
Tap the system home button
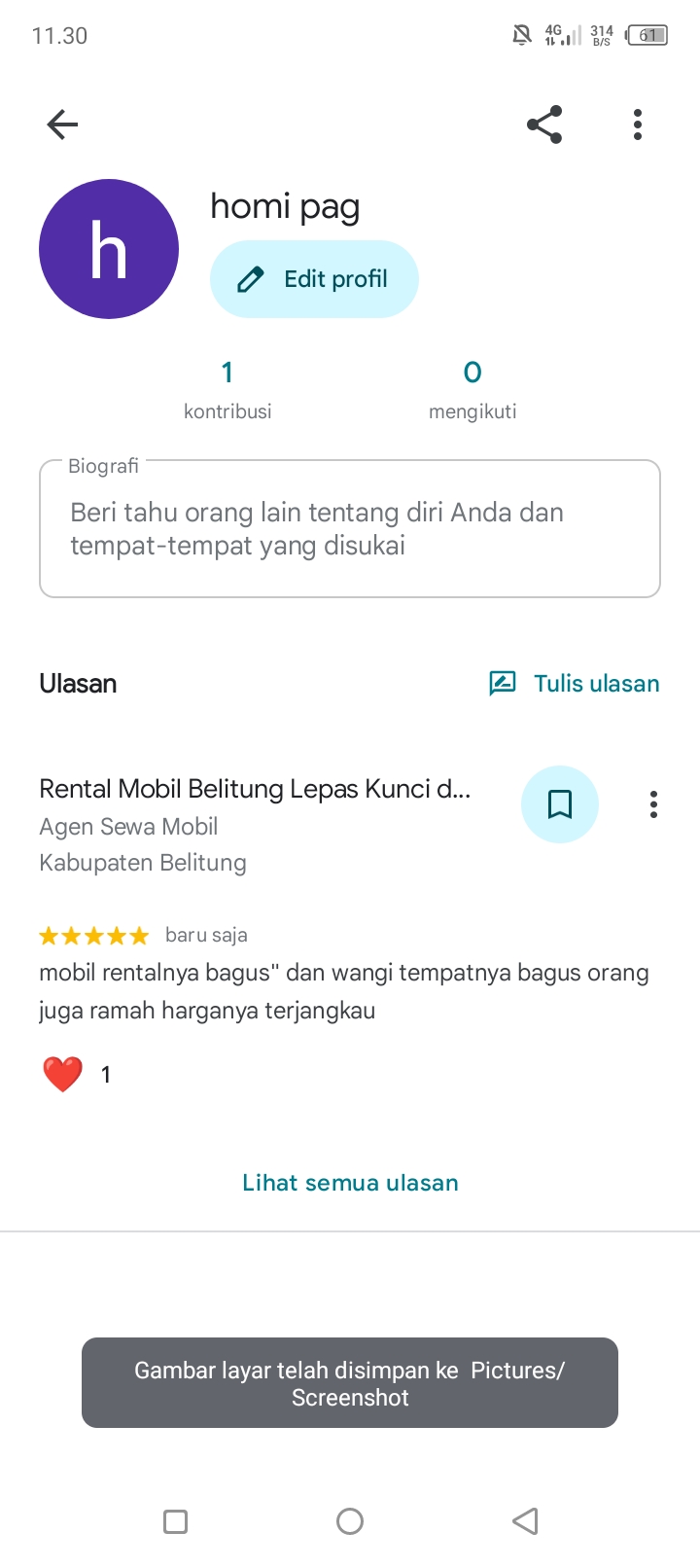(x=350, y=1521)
